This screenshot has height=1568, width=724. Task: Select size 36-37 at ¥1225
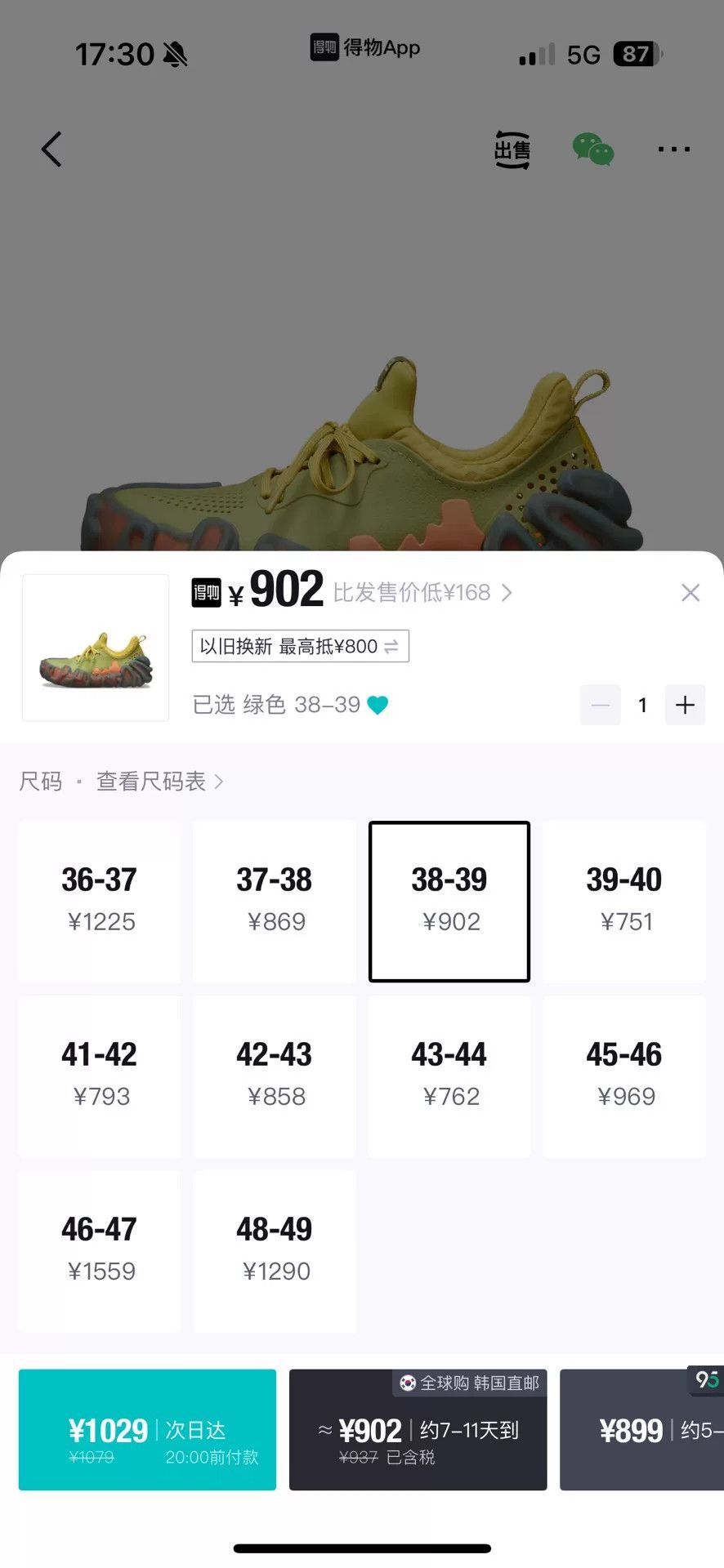99,902
